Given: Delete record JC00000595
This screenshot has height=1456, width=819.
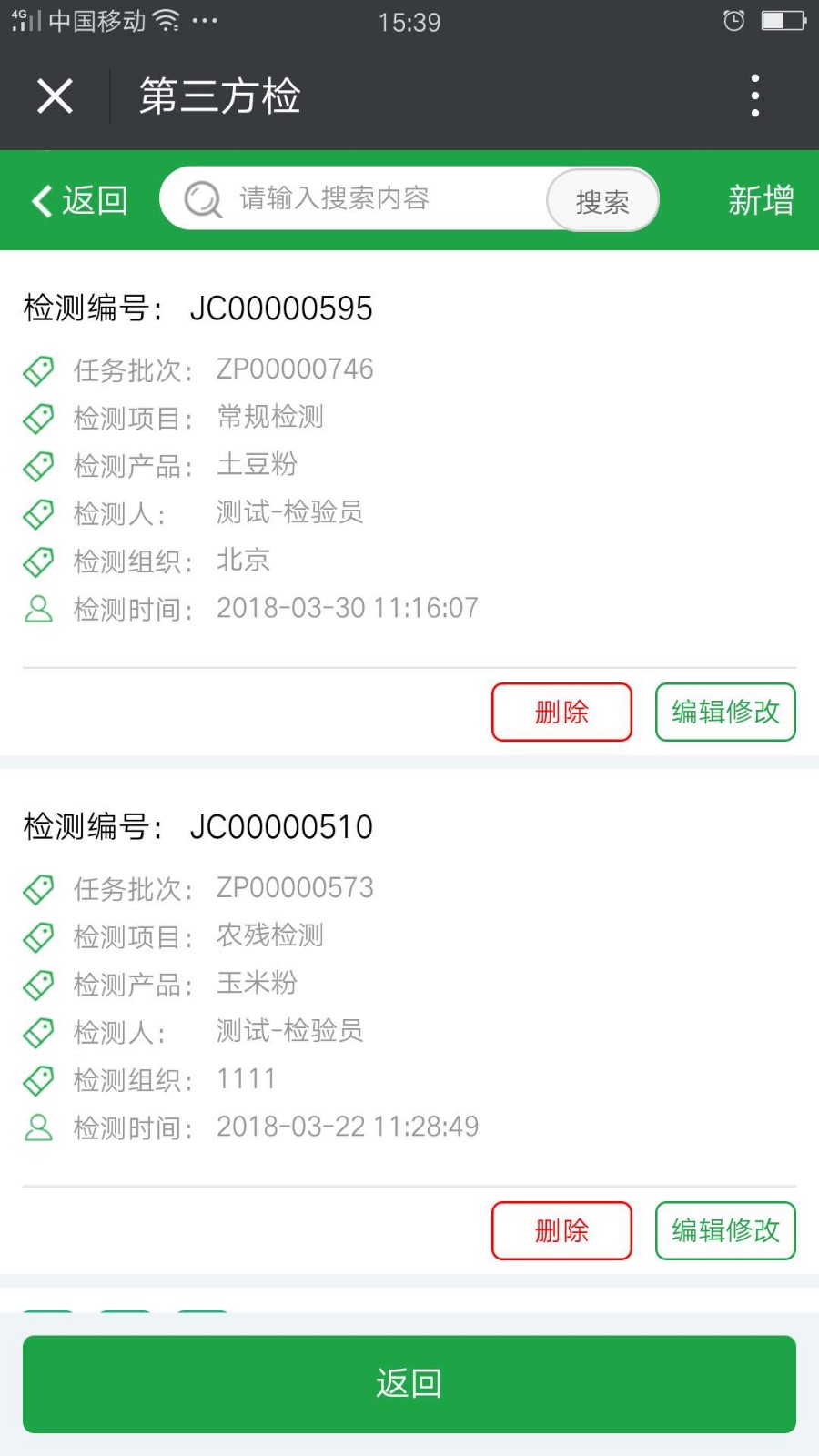Looking at the screenshot, I should [x=561, y=712].
